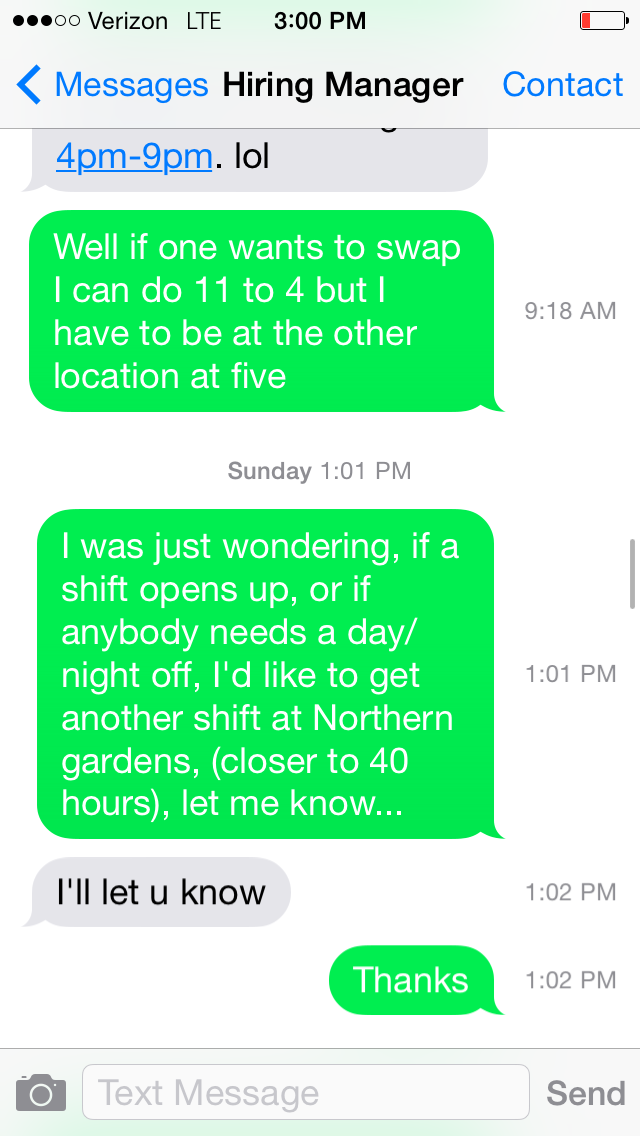
Task: Tap the 4pm-9pm time link
Action: (134, 156)
